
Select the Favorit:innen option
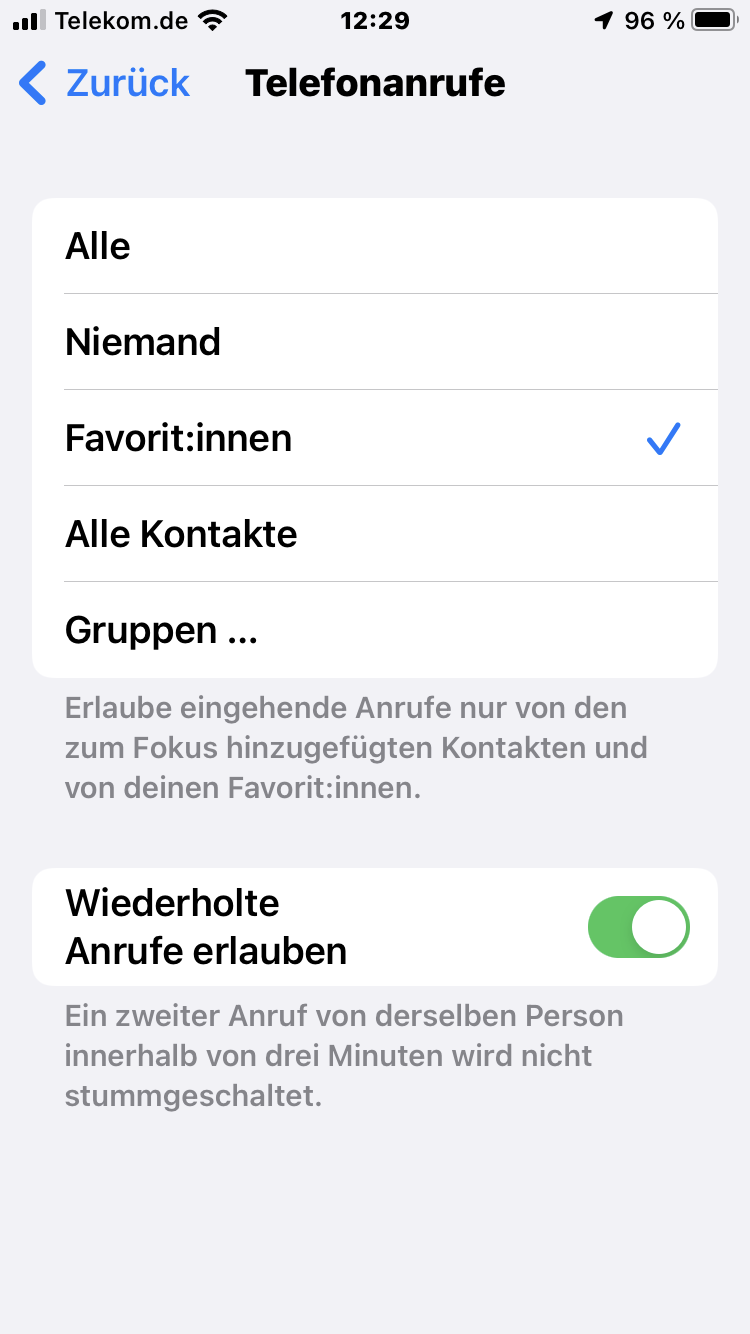coord(375,438)
